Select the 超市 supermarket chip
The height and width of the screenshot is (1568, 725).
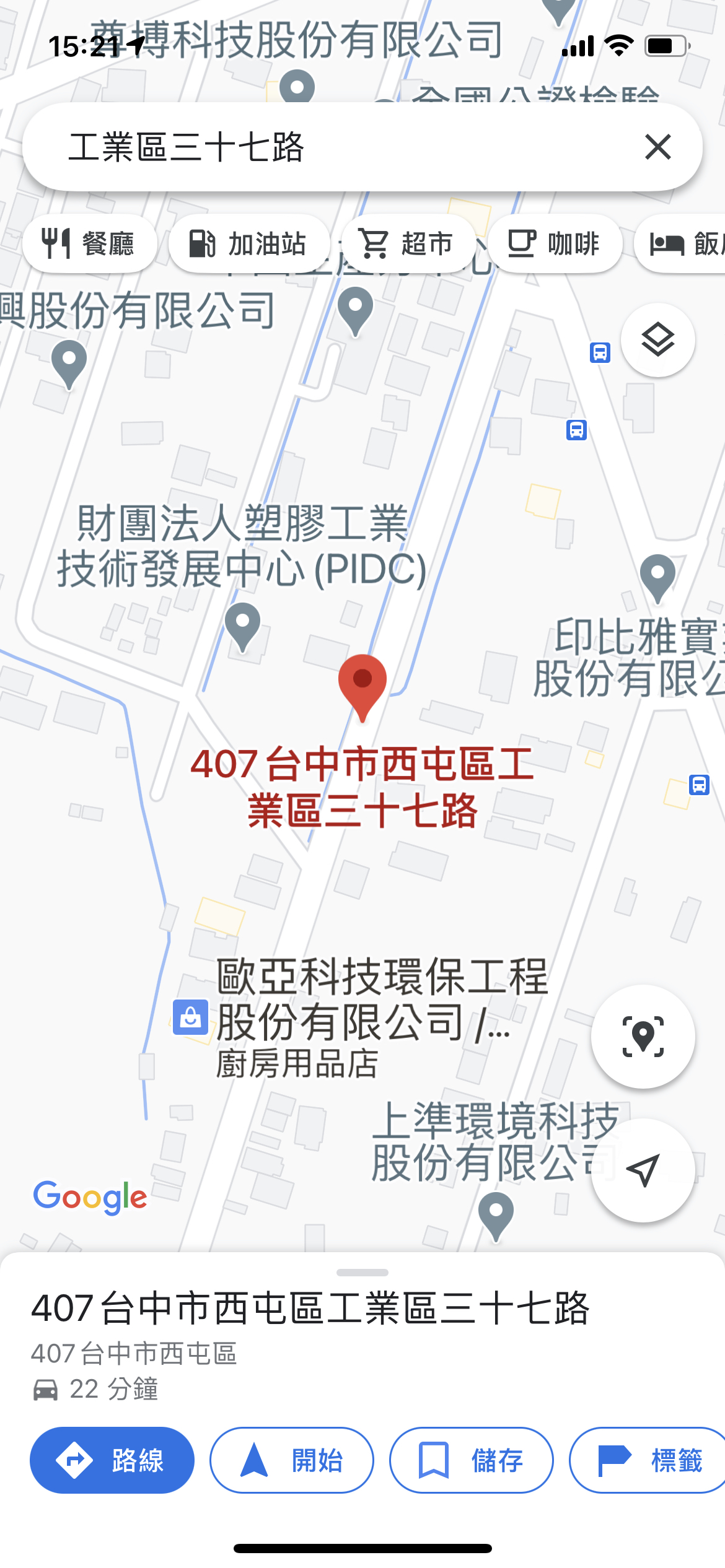click(x=407, y=243)
